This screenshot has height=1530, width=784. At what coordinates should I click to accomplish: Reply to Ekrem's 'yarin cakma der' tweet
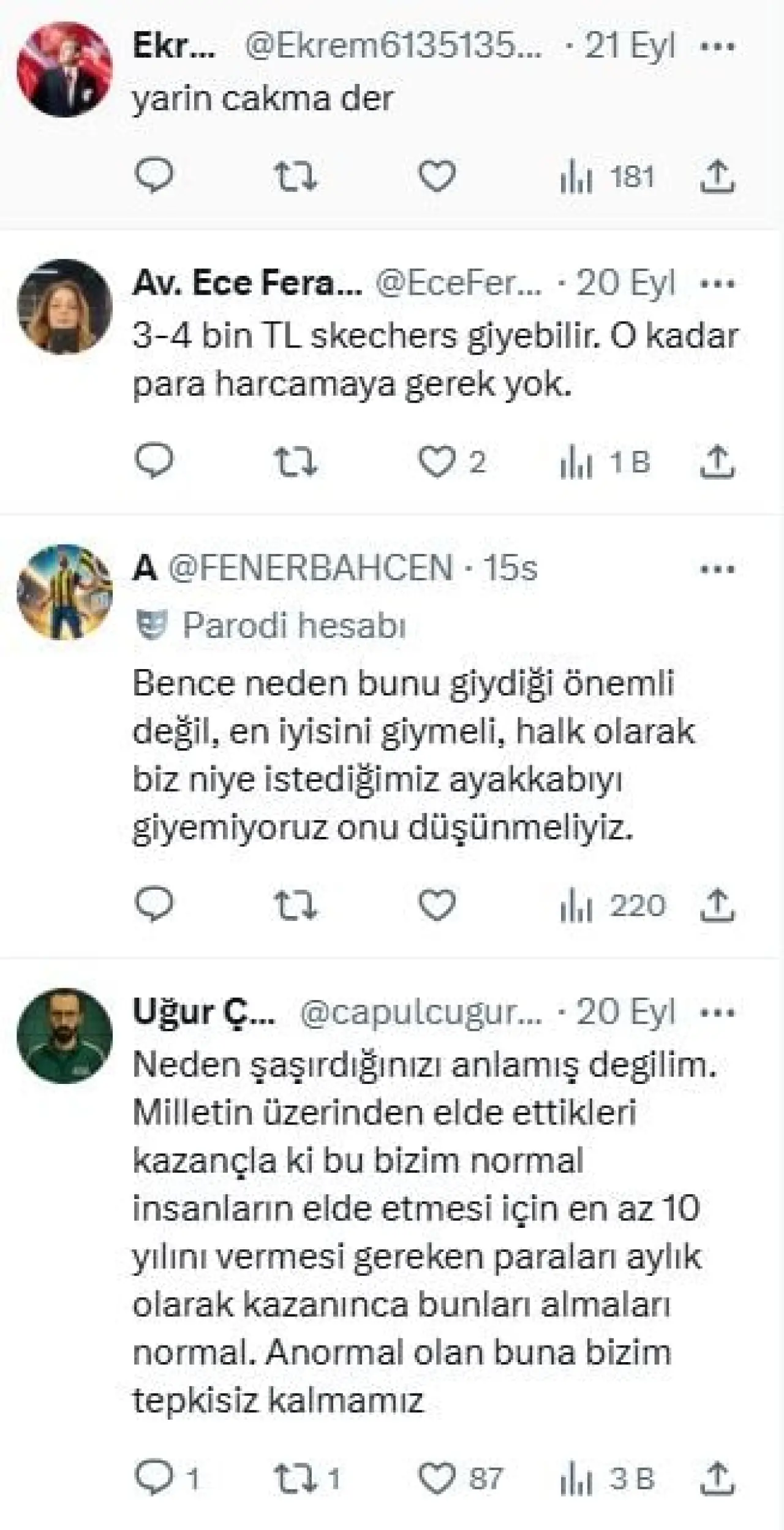(x=154, y=177)
